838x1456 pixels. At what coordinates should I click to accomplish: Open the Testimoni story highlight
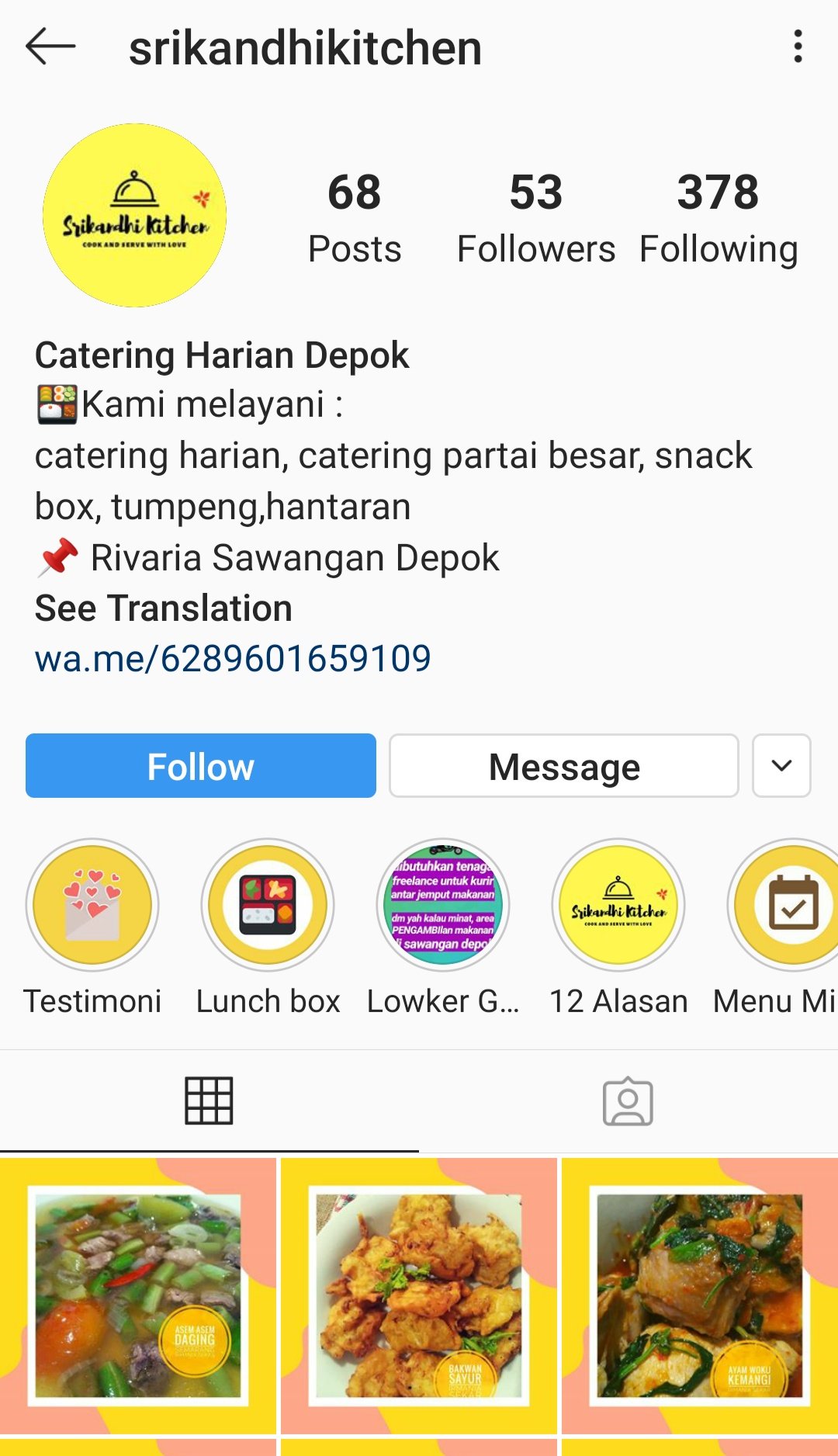point(92,905)
